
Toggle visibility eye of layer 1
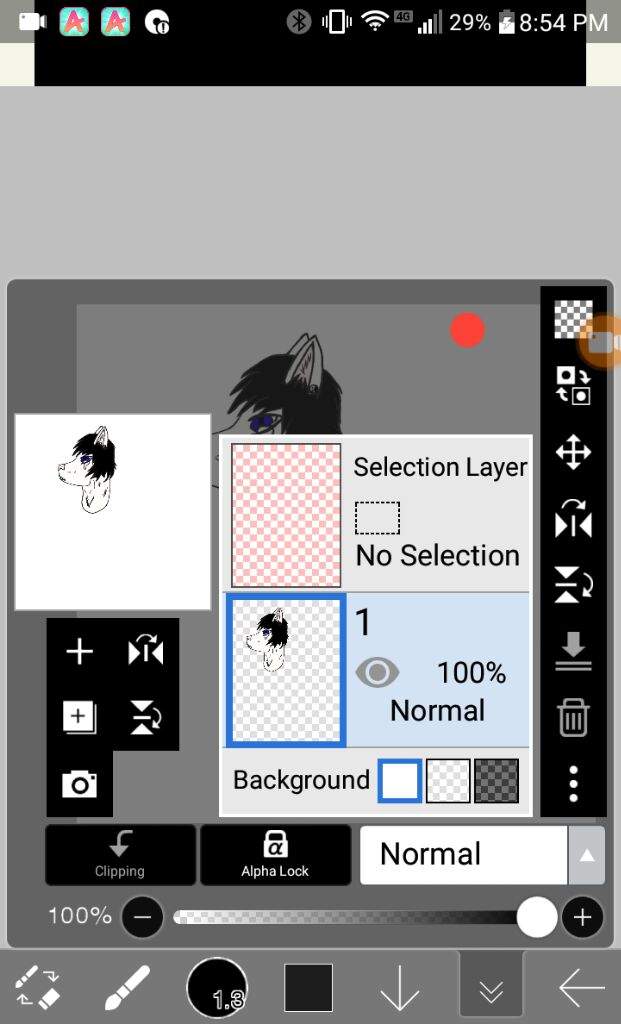377,672
